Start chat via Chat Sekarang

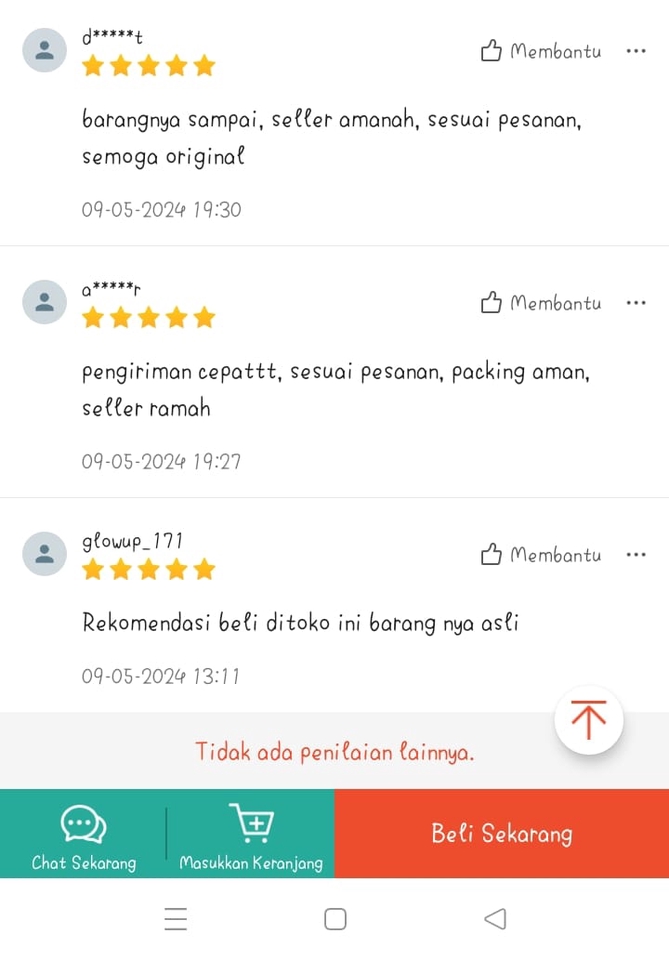(84, 835)
